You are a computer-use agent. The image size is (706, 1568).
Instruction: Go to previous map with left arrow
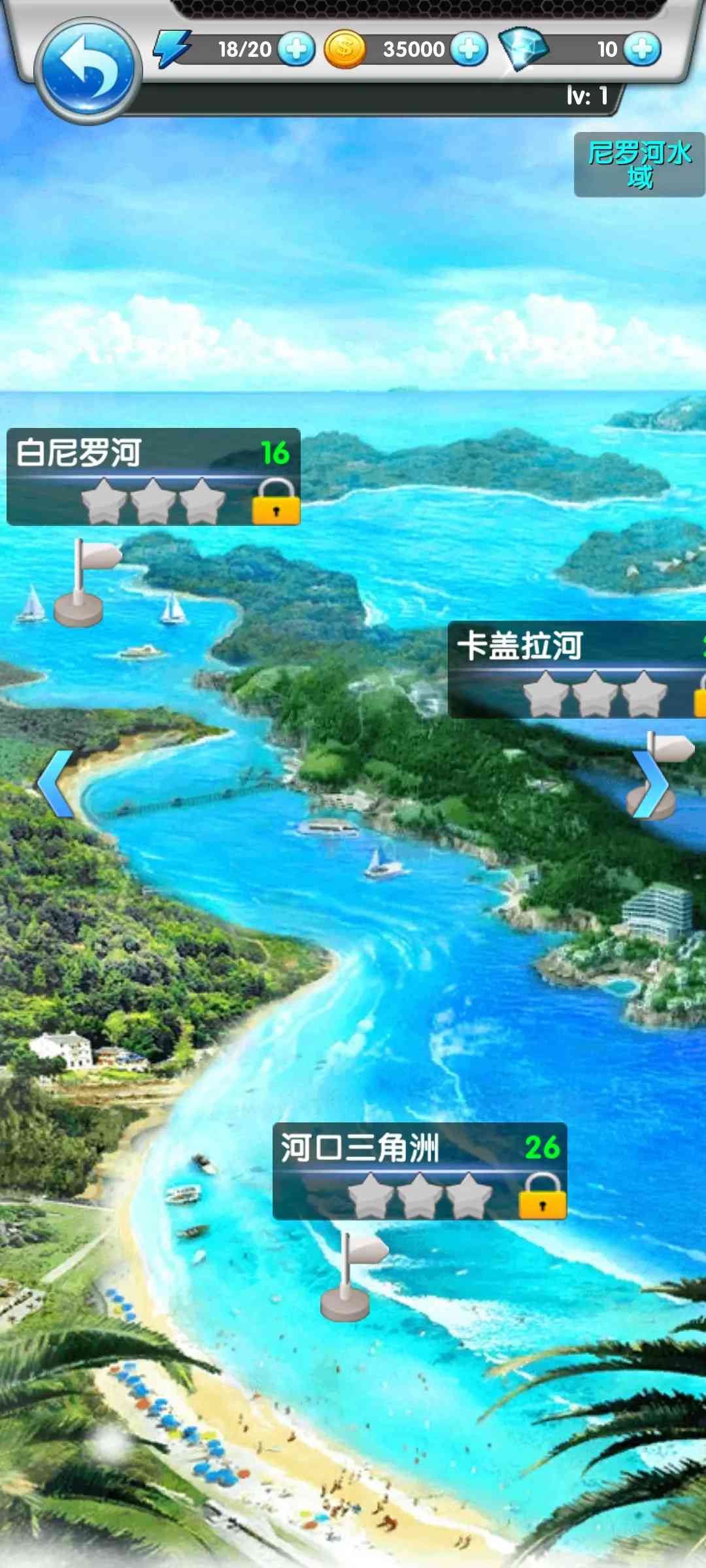[56, 784]
